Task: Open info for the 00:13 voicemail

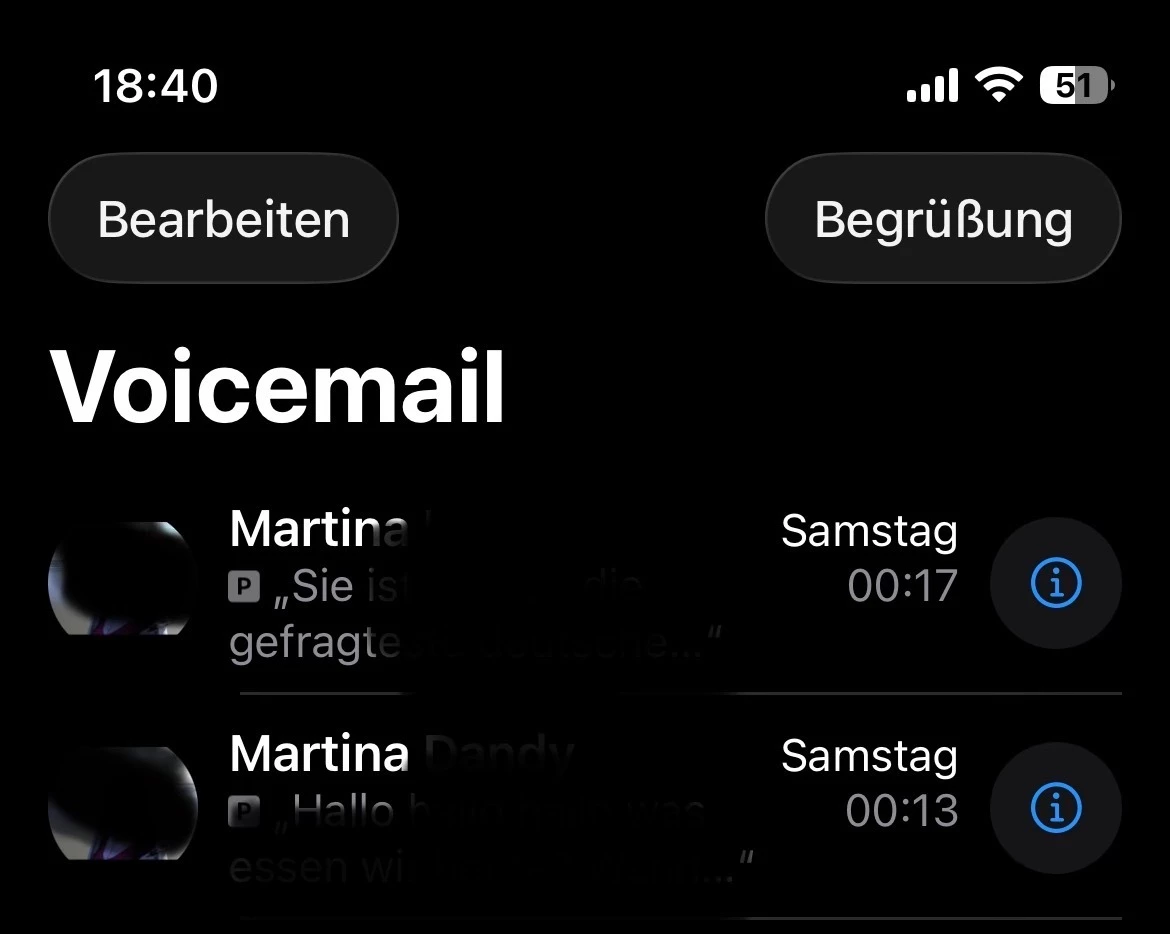Action: 1055,808
